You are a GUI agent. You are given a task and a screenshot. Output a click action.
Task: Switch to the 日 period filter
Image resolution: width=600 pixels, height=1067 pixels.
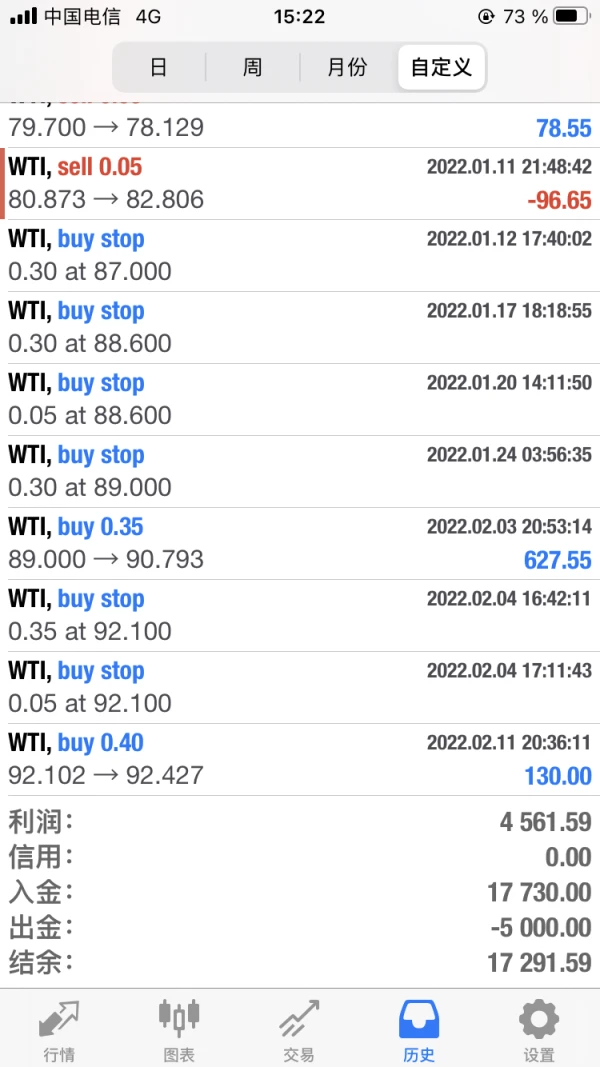[158, 67]
